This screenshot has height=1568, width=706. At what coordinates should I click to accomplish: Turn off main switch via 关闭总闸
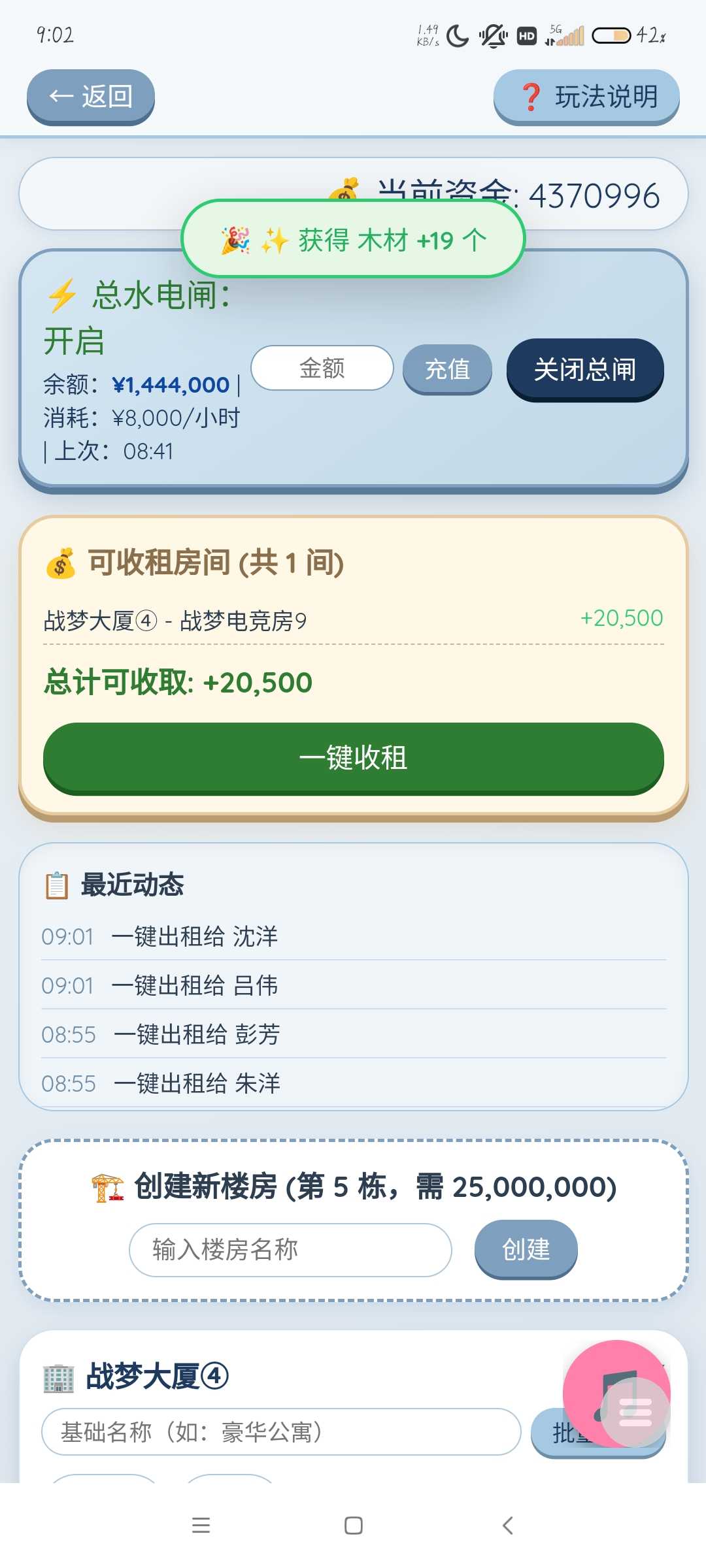click(x=585, y=369)
